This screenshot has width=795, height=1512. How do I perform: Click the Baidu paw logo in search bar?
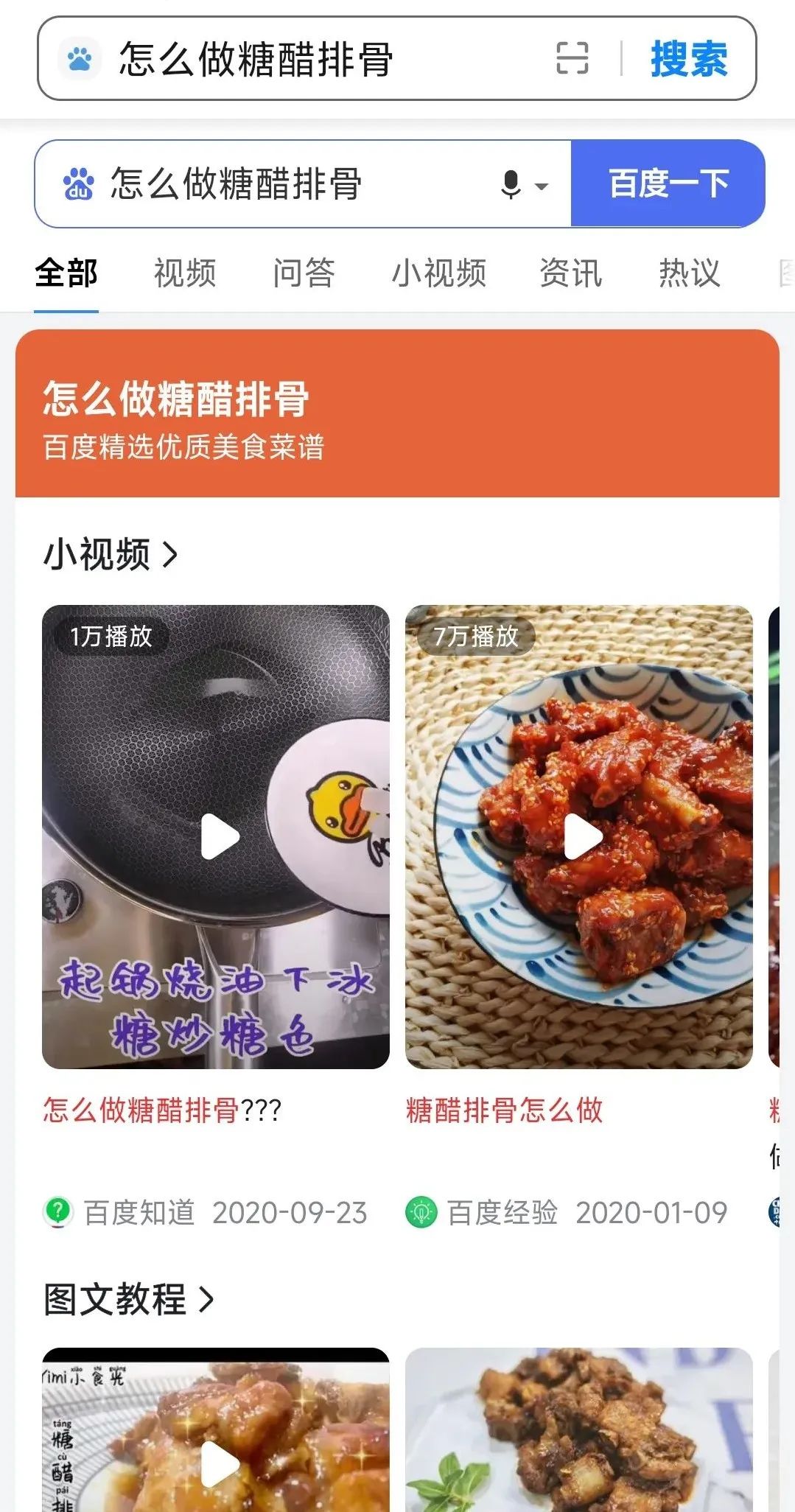tap(80, 59)
